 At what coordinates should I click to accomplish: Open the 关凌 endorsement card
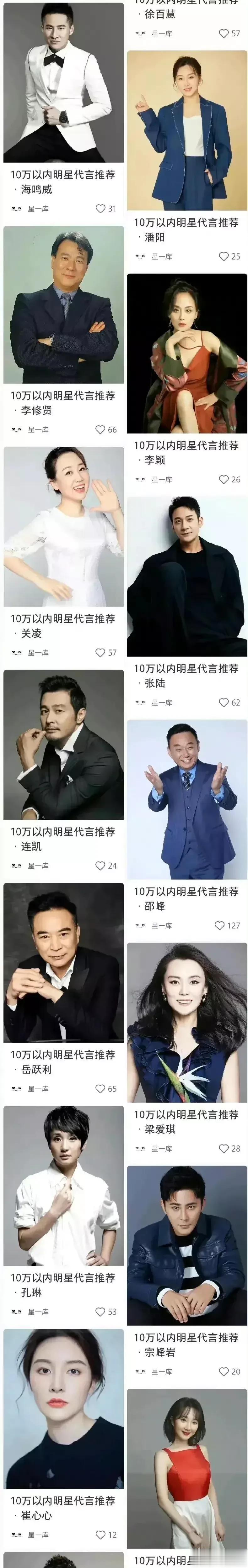point(63,527)
